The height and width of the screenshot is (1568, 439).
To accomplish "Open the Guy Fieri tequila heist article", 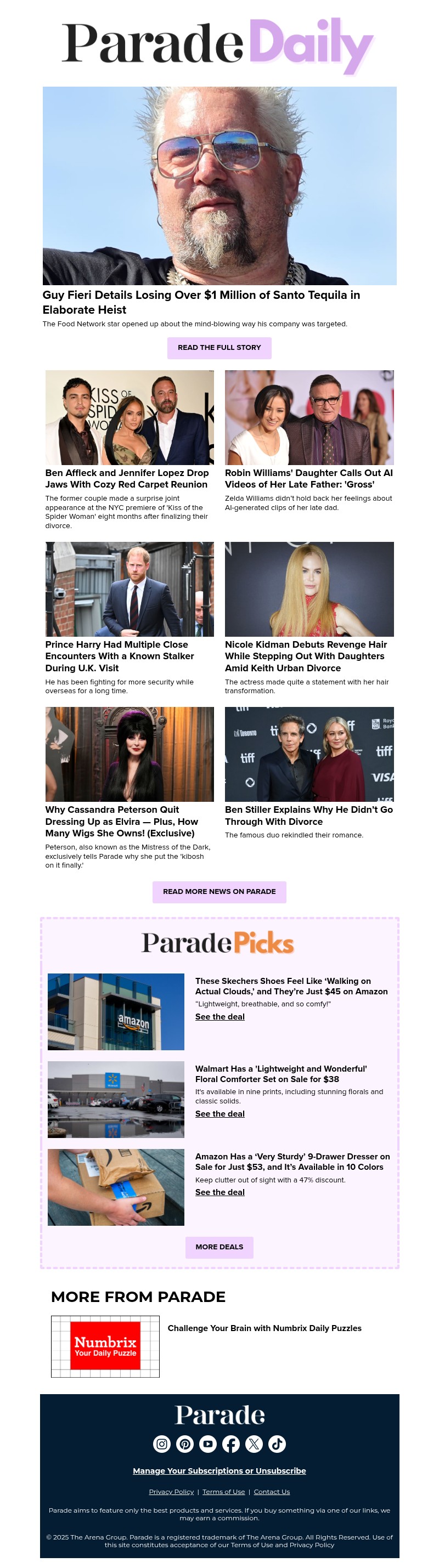I will pos(201,302).
